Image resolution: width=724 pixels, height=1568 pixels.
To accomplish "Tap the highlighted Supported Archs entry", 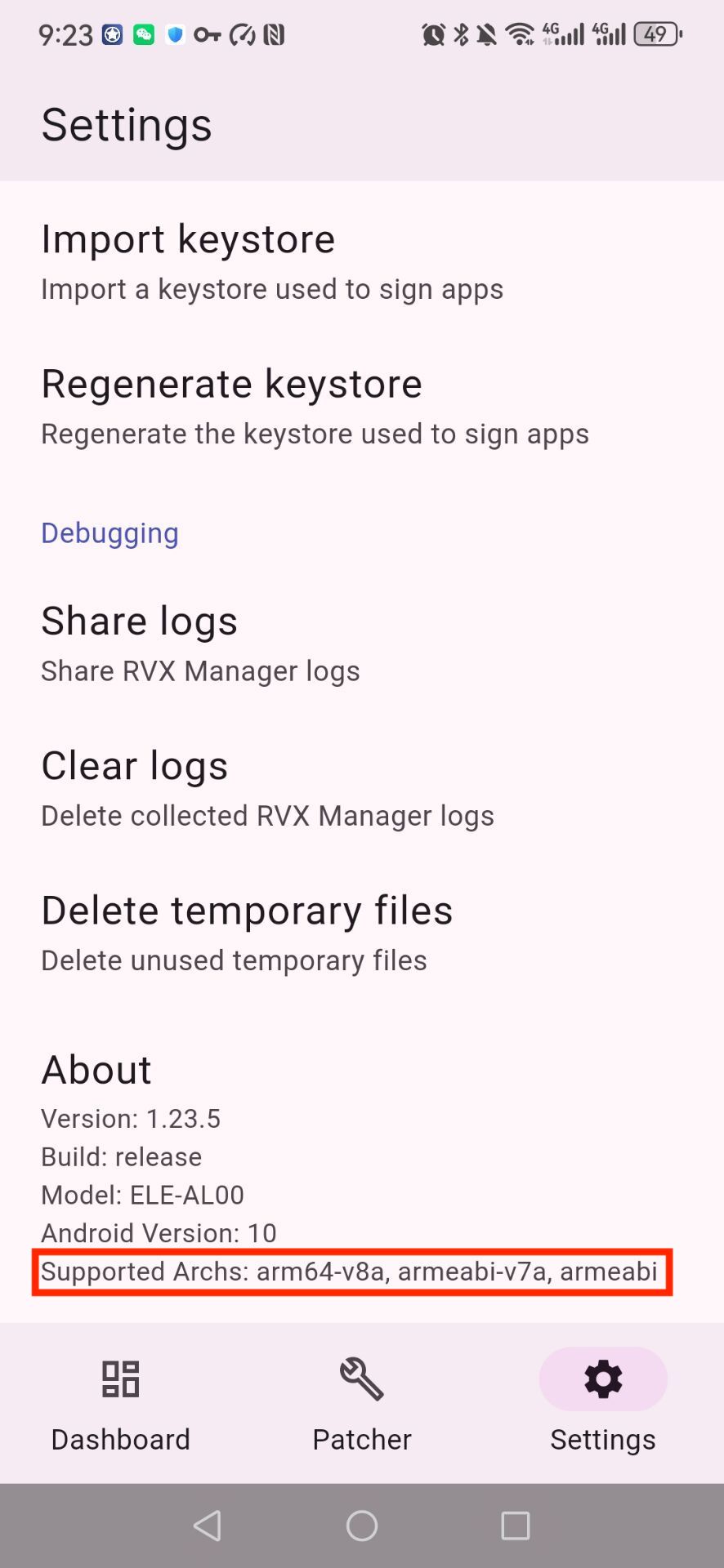I will 351,1272.
